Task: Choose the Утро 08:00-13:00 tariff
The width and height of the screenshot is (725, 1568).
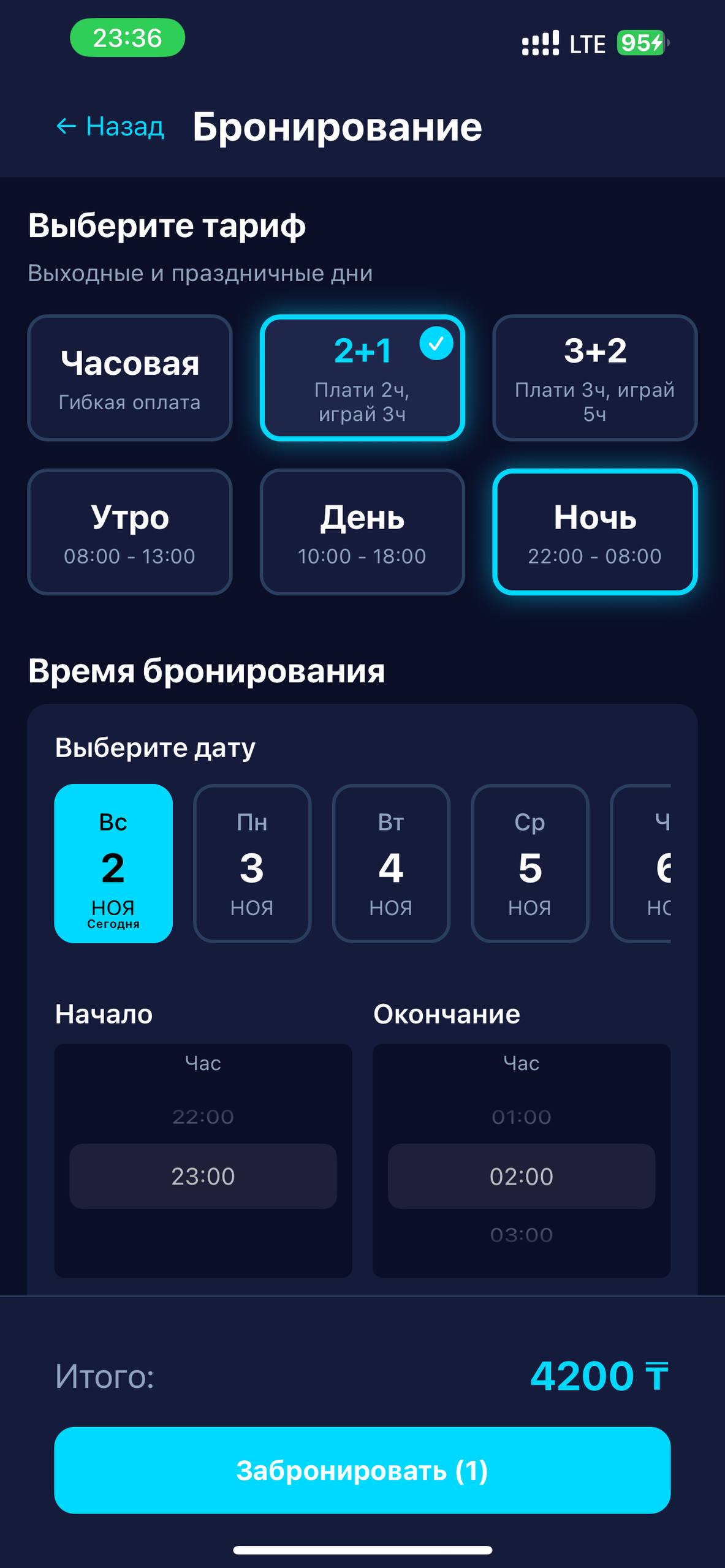Action: (x=130, y=532)
